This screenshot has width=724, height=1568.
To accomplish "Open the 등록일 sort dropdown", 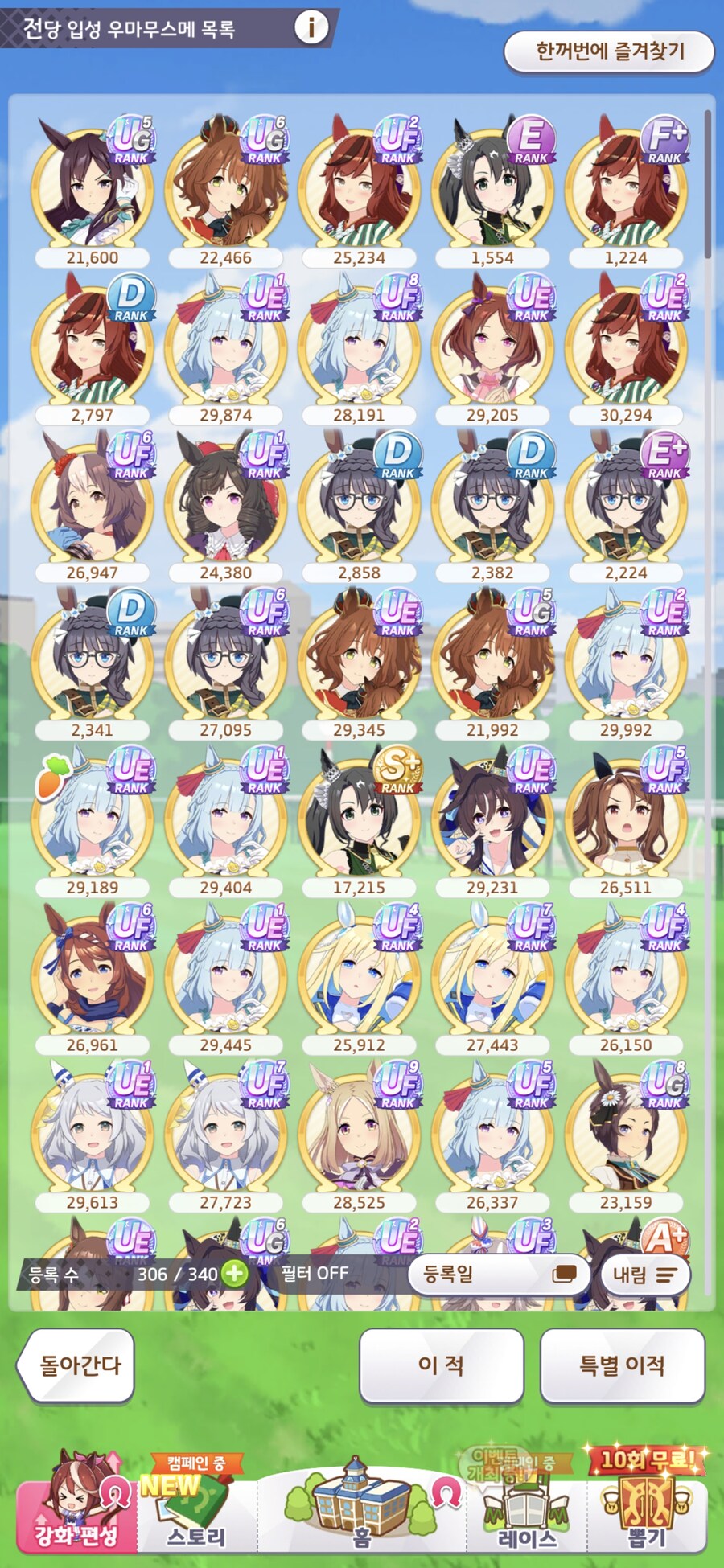I will 499,1275.
